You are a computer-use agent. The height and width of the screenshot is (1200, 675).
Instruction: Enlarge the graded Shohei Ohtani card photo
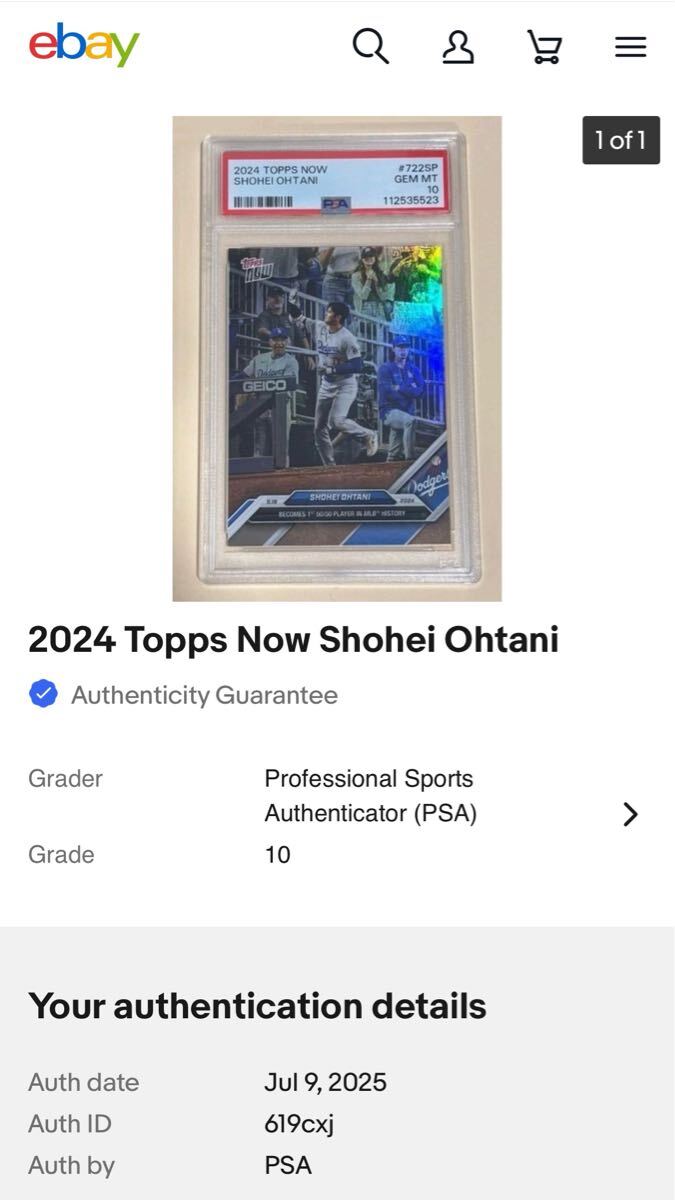[x=337, y=358]
